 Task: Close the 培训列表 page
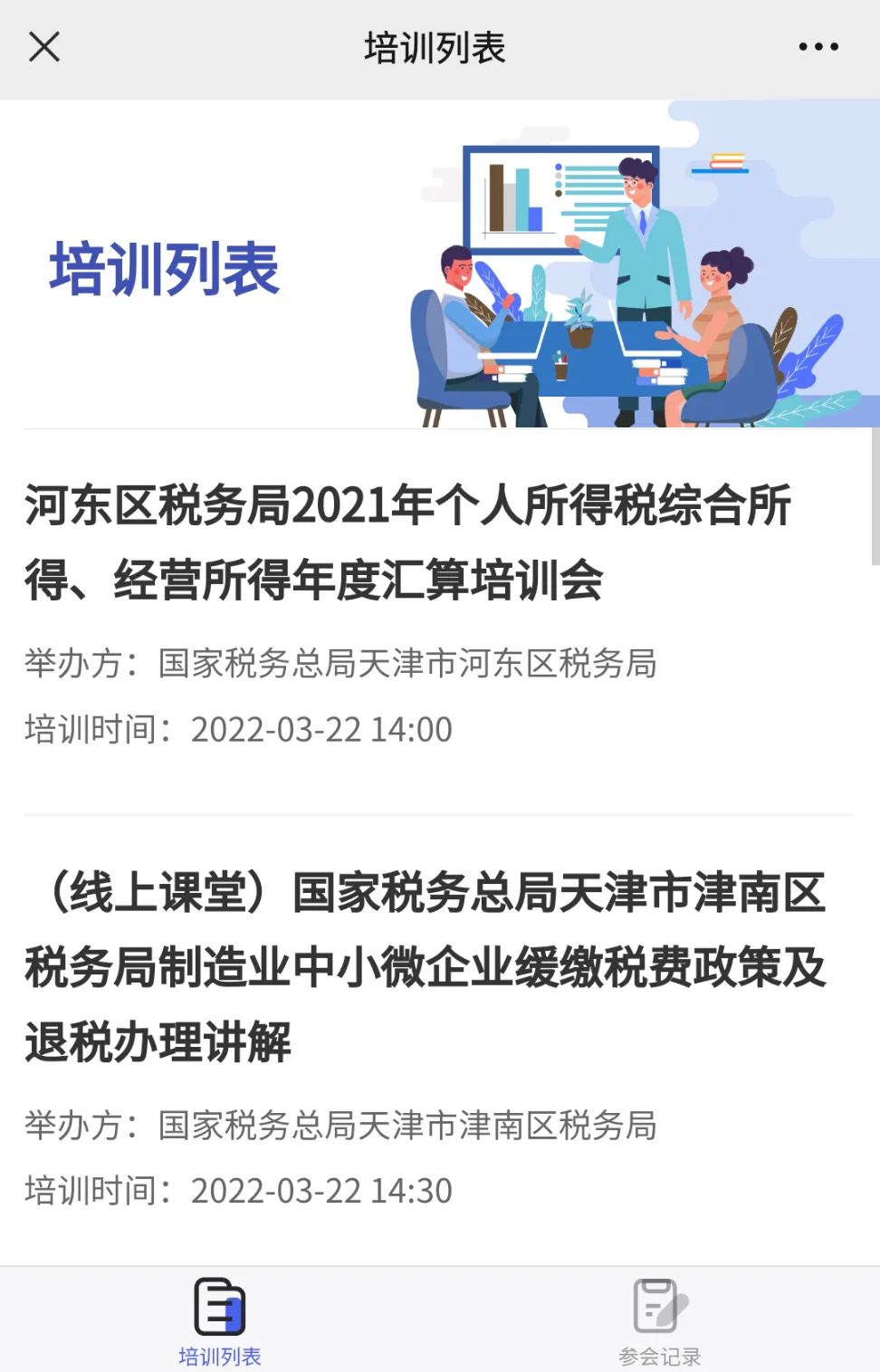pos(43,47)
